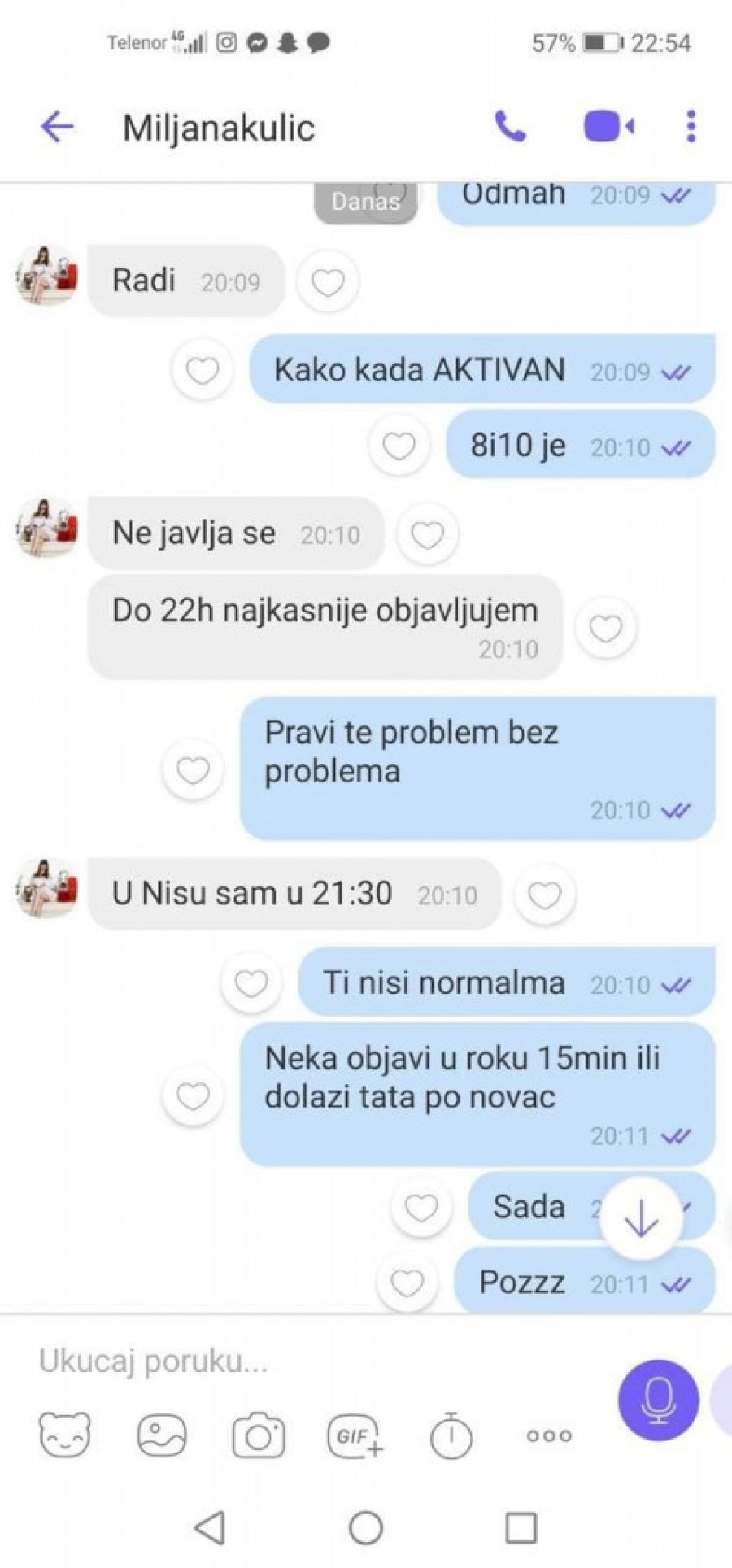Open the gallery to attach a photo
This screenshot has height=1568, width=732.
pyautogui.click(x=162, y=1435)
